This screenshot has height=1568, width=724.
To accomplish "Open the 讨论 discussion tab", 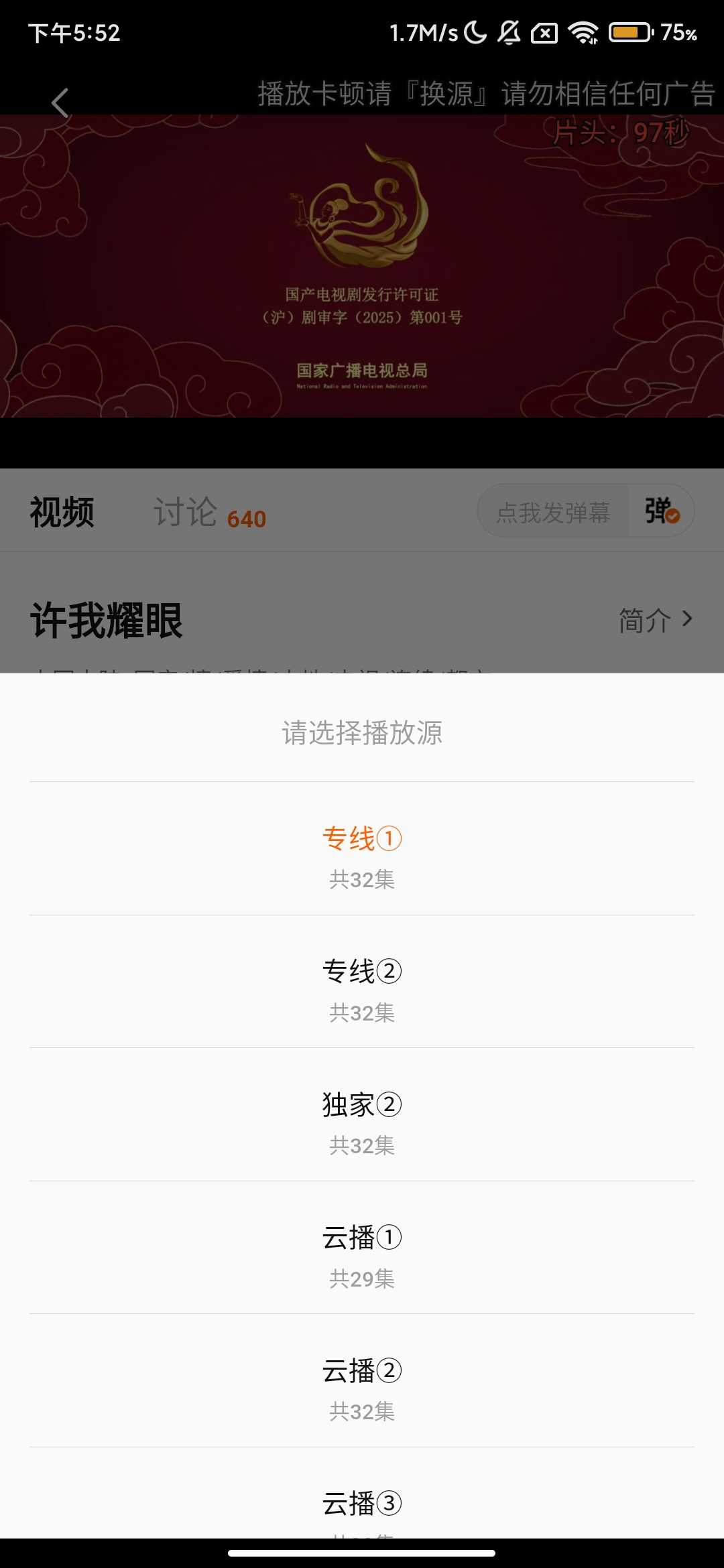I will coord(209,513).
